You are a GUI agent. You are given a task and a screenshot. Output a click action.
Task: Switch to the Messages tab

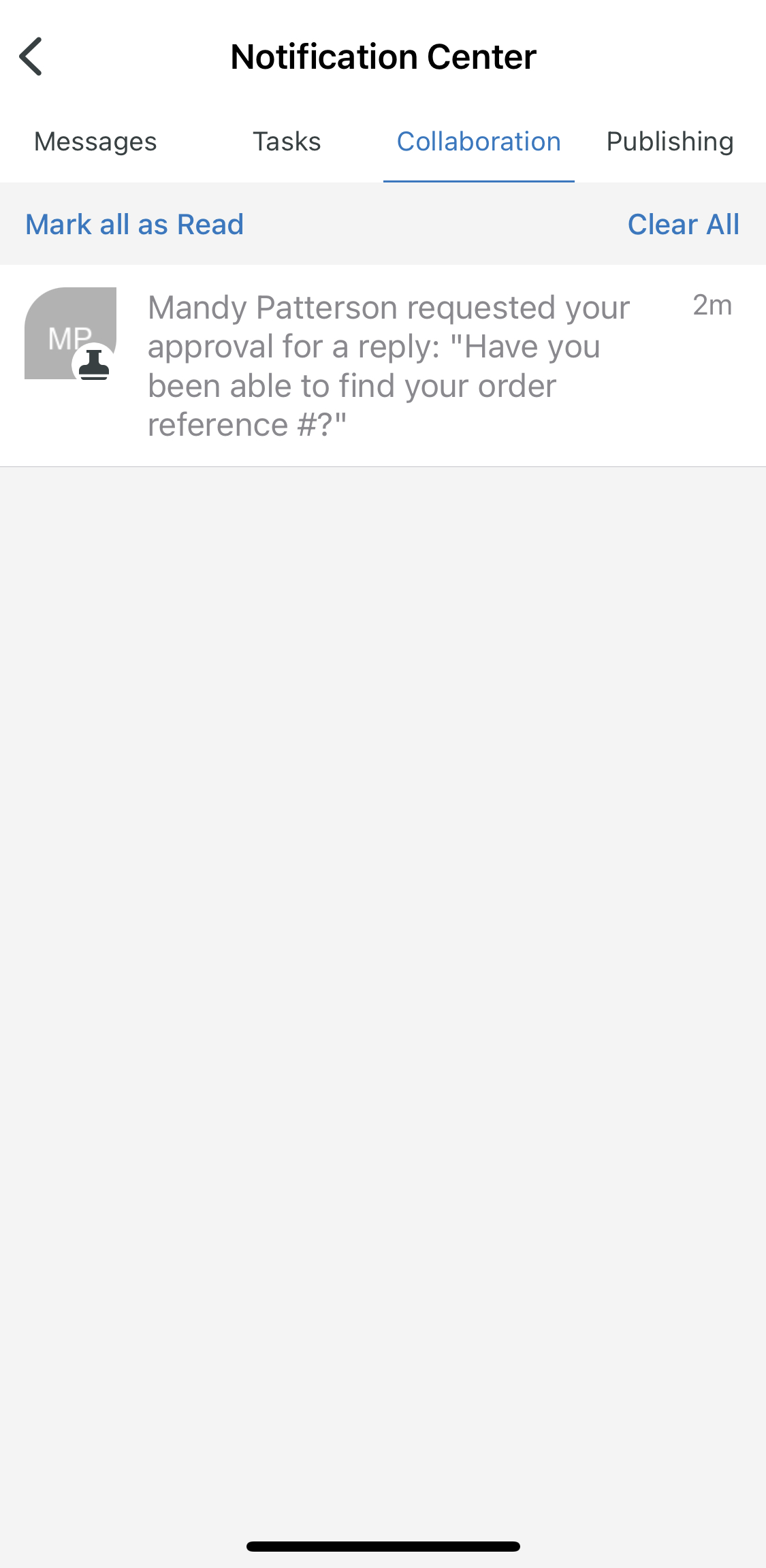[95, 142]
